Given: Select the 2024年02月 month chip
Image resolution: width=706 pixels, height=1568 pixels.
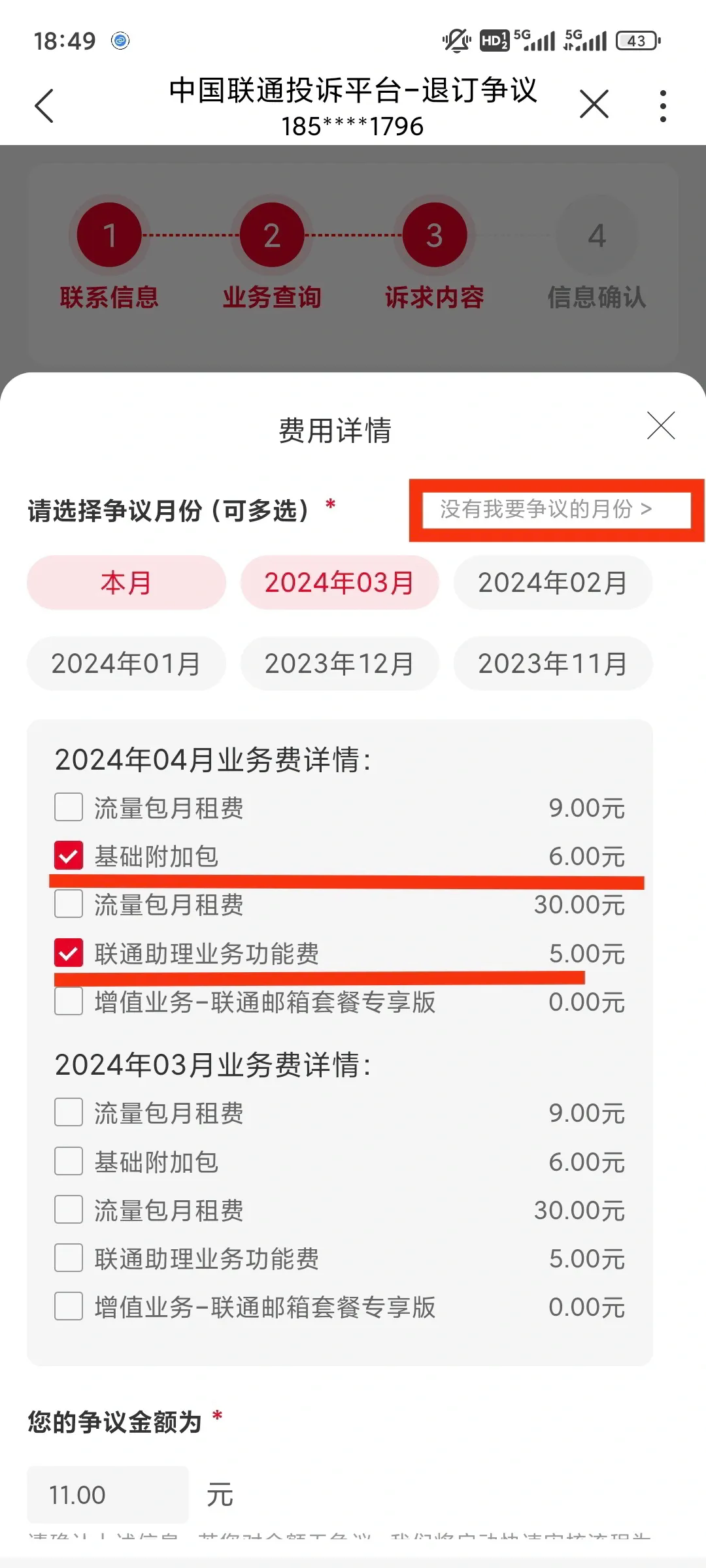Looking at the screenshot, I should (x=552, y=583).
